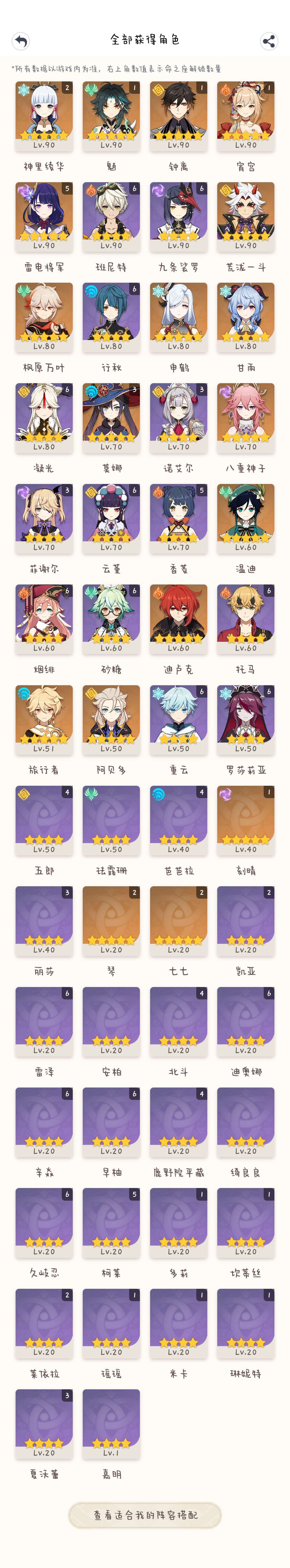290x1568 pixels.
Task: Open 枫原万叶 character card
Action: pos(44,317)
